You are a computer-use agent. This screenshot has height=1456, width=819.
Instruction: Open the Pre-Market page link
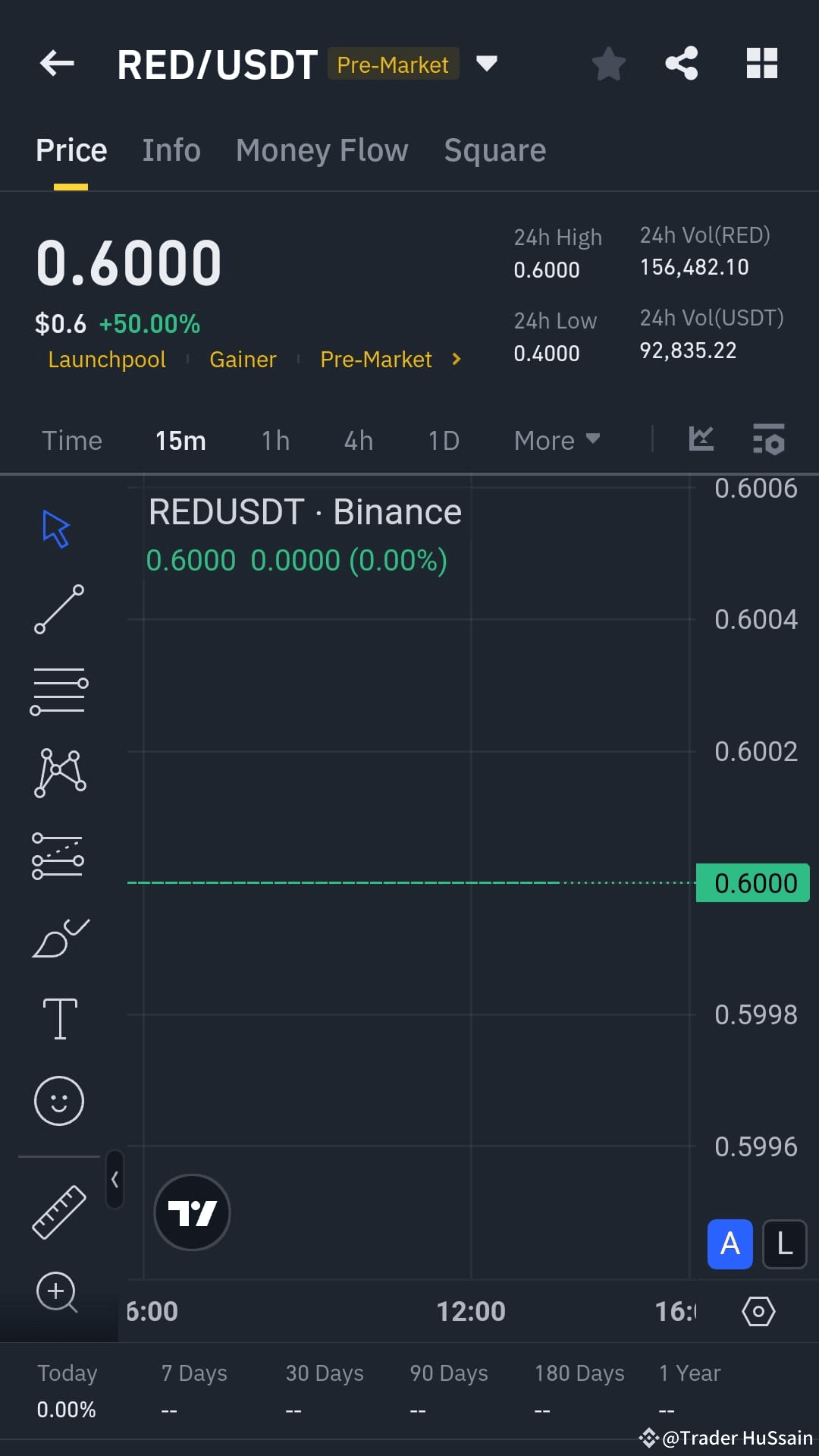coord(377,359)
